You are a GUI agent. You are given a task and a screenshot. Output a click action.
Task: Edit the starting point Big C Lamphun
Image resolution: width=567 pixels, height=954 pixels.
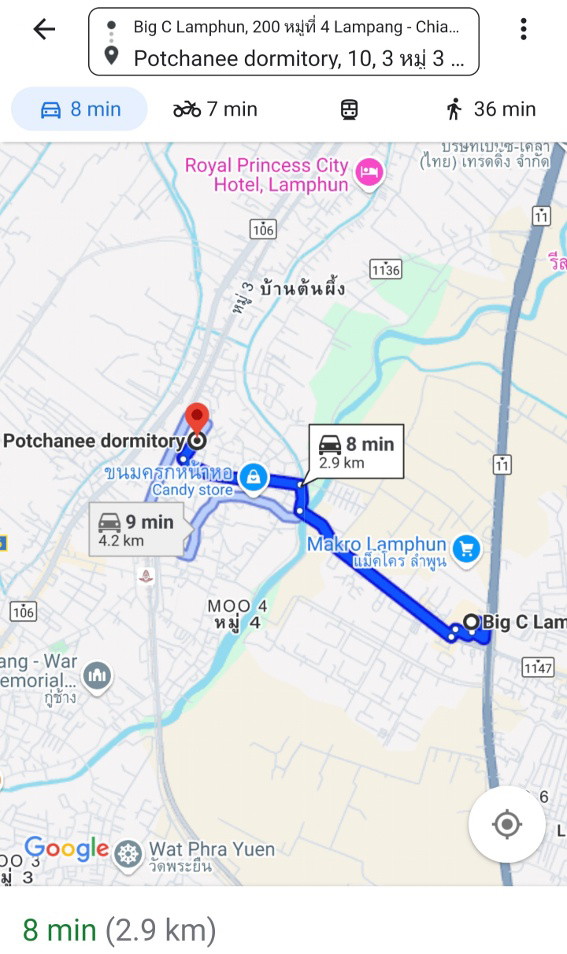click(x=296, y=27)
